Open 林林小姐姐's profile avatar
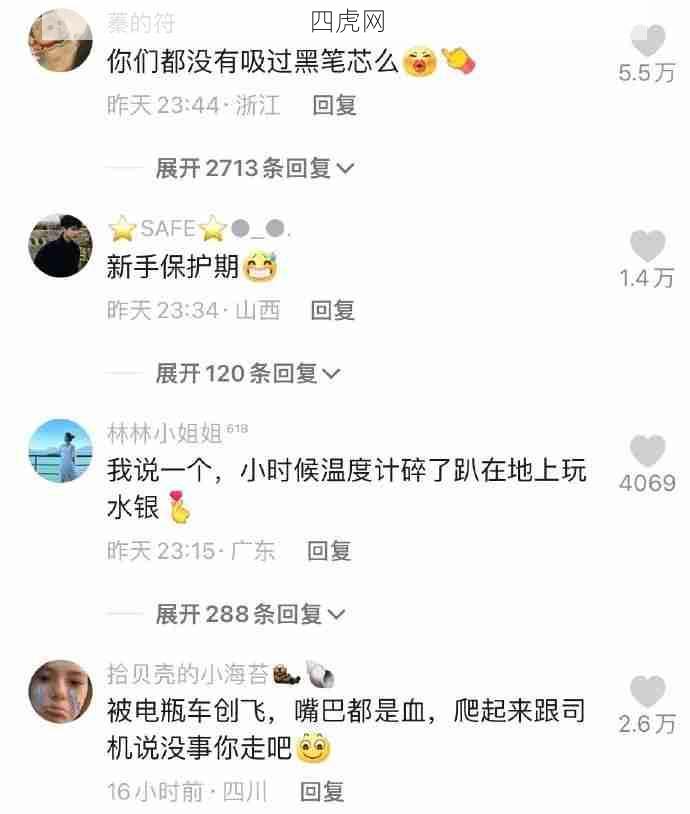The image size is (690, 814). click(x=62, y=450)
